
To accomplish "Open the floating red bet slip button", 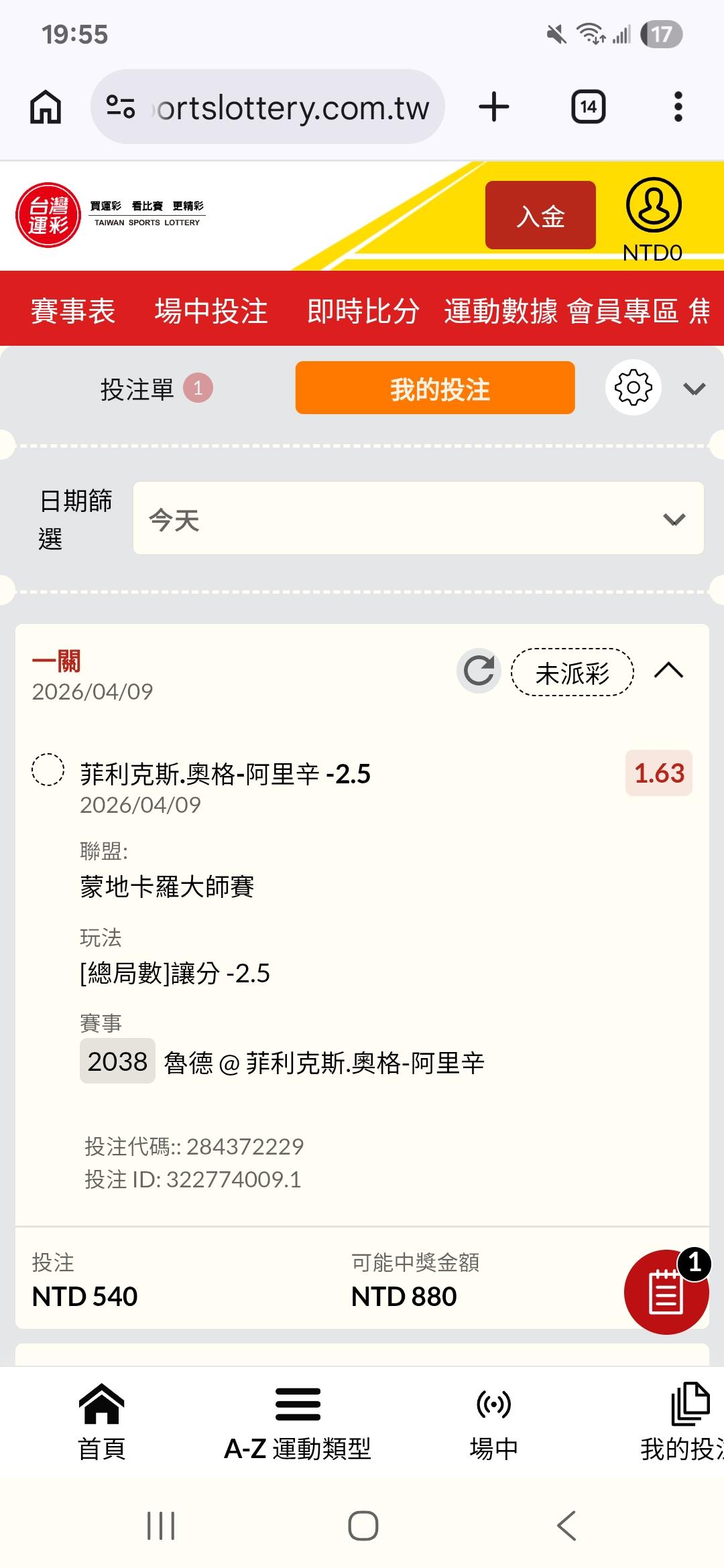I will (x=666, y=1291).
